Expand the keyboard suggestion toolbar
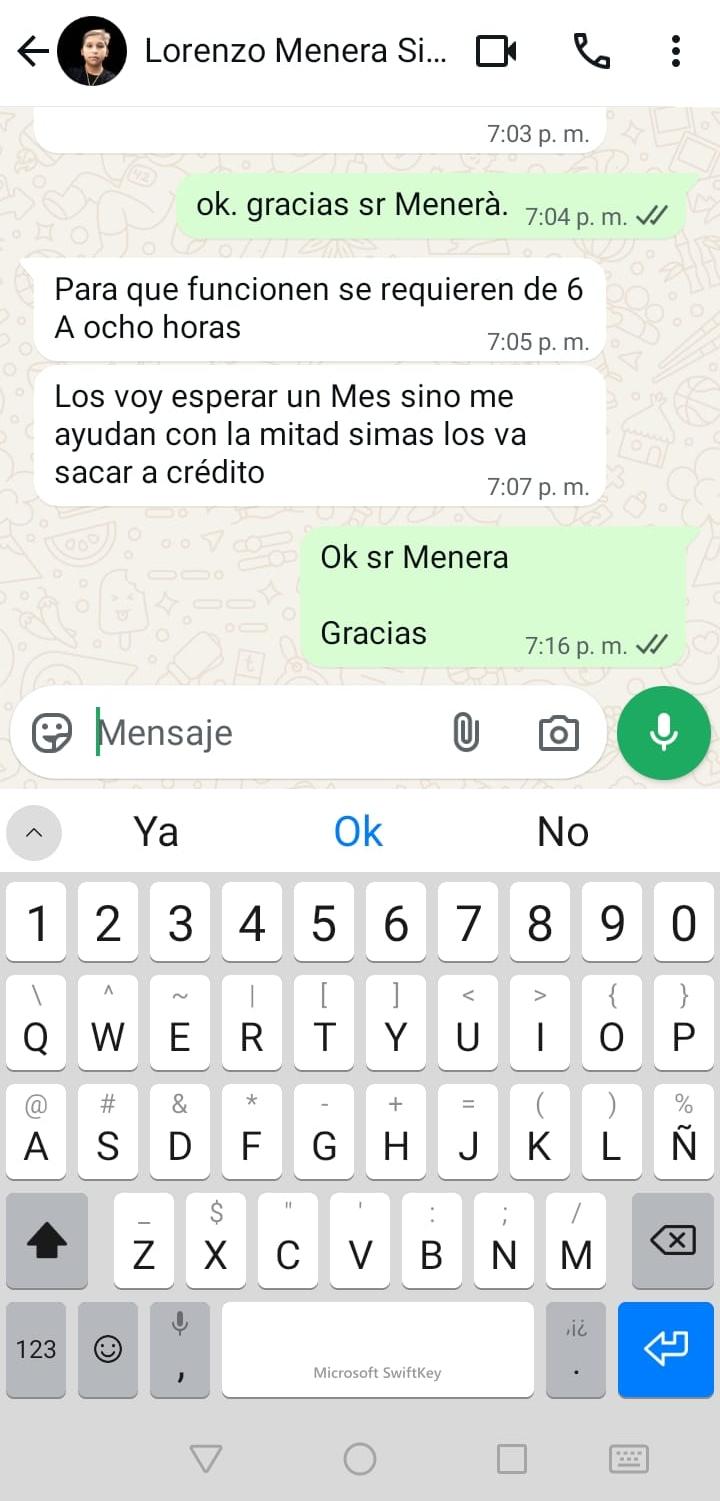 [x=34, y=832]
